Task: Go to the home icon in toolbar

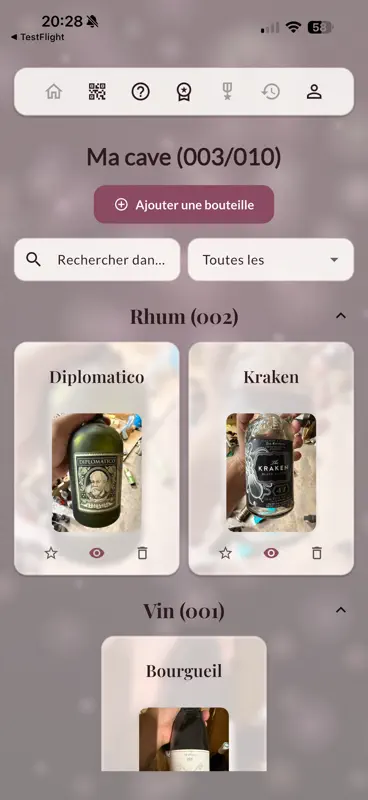Action: [54, 92]
